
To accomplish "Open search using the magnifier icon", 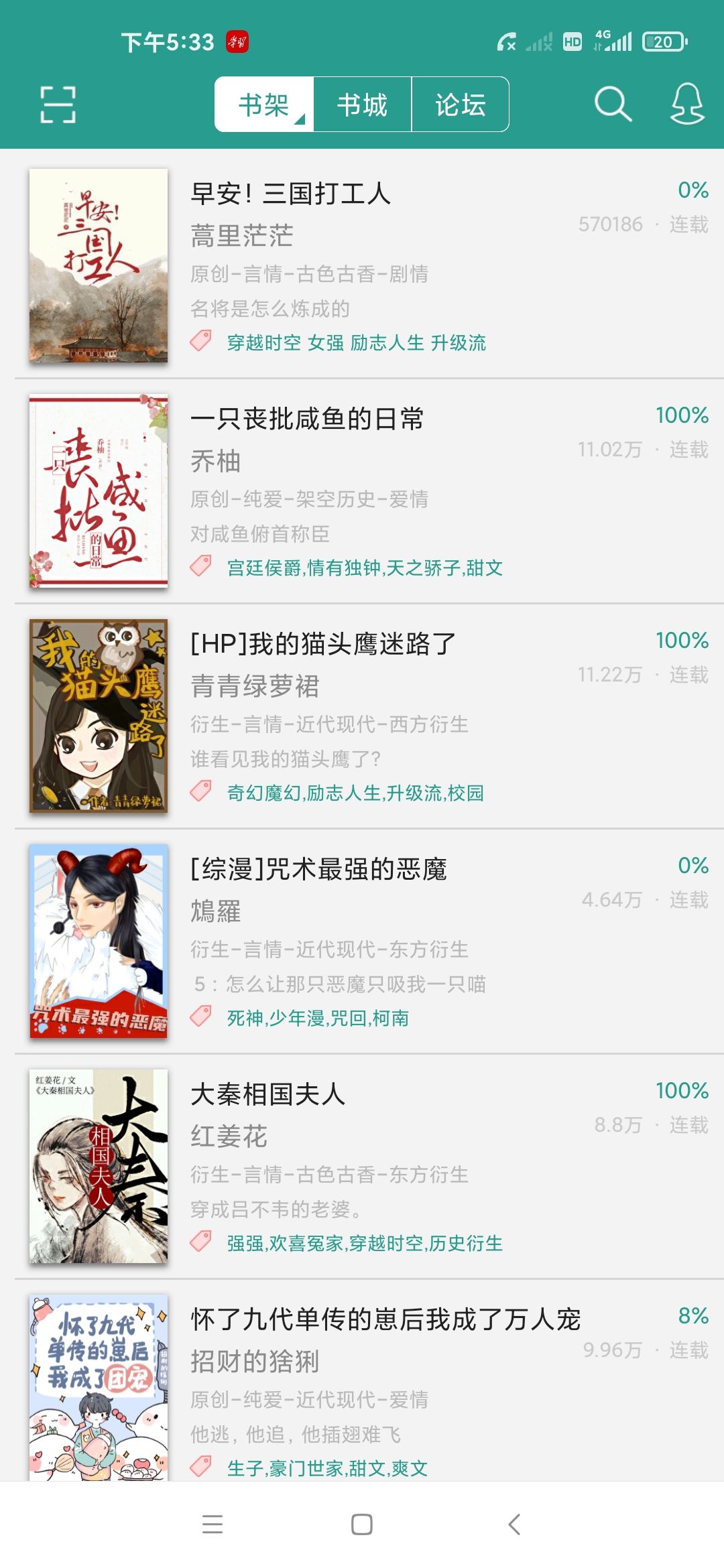I will coord(611,105).
